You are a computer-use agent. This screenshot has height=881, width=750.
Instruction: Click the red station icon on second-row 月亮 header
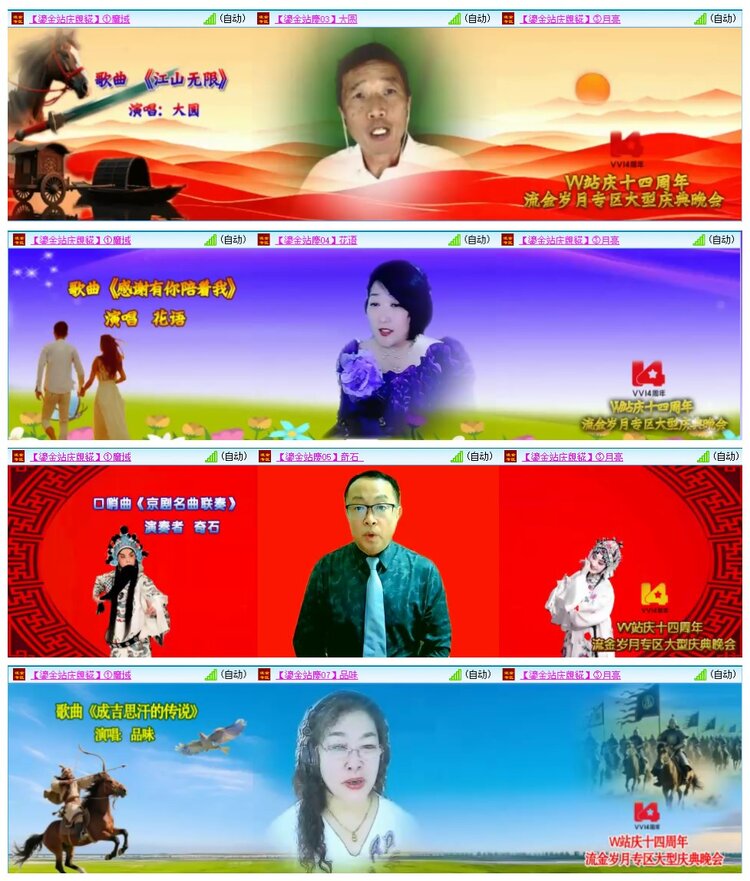(x=510, y=239)
